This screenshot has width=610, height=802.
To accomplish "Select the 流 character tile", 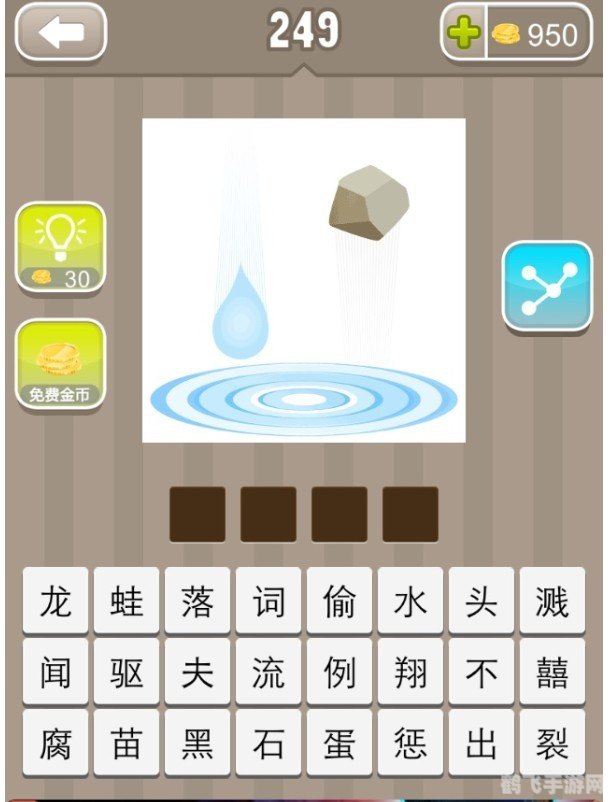I will point(268,672).
